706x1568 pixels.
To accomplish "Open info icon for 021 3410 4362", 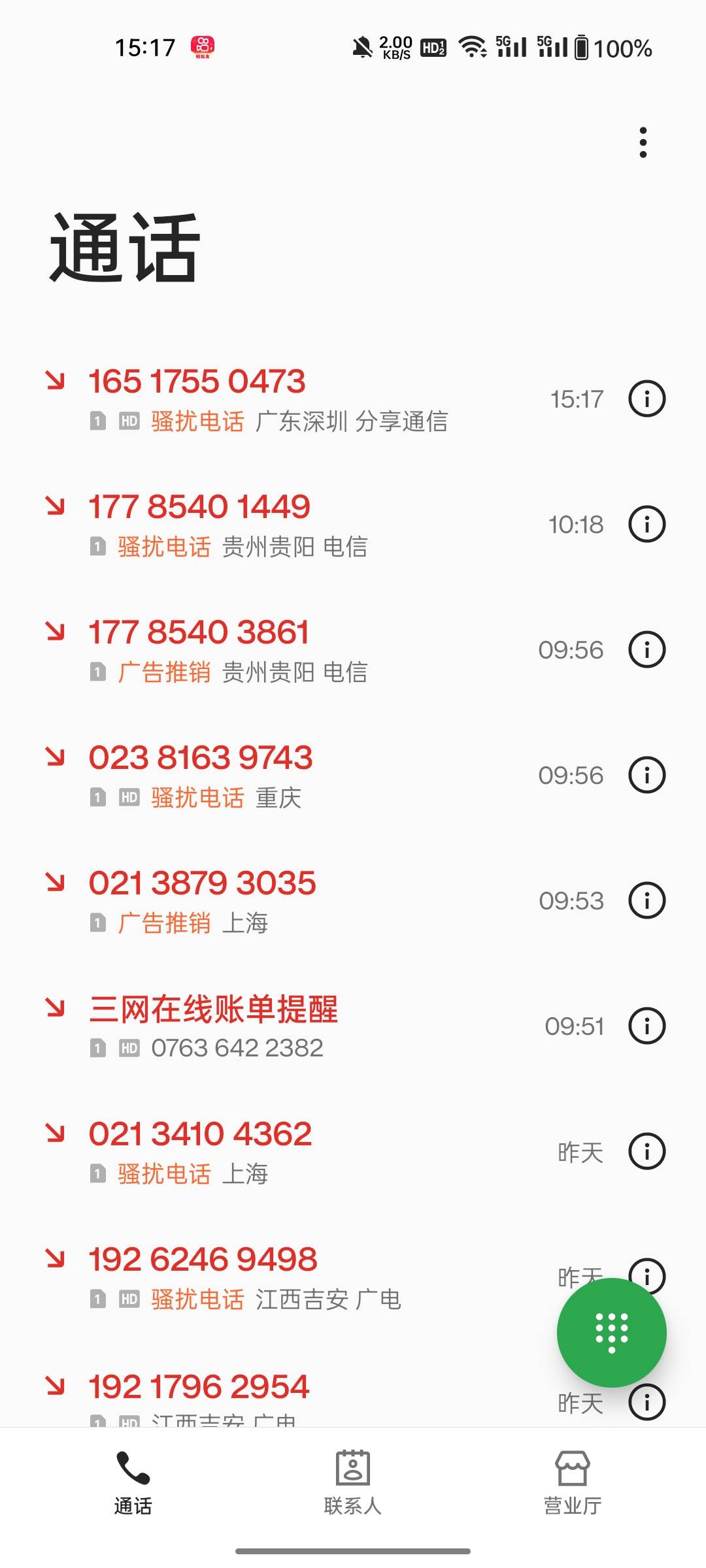I will point(647,1151).
